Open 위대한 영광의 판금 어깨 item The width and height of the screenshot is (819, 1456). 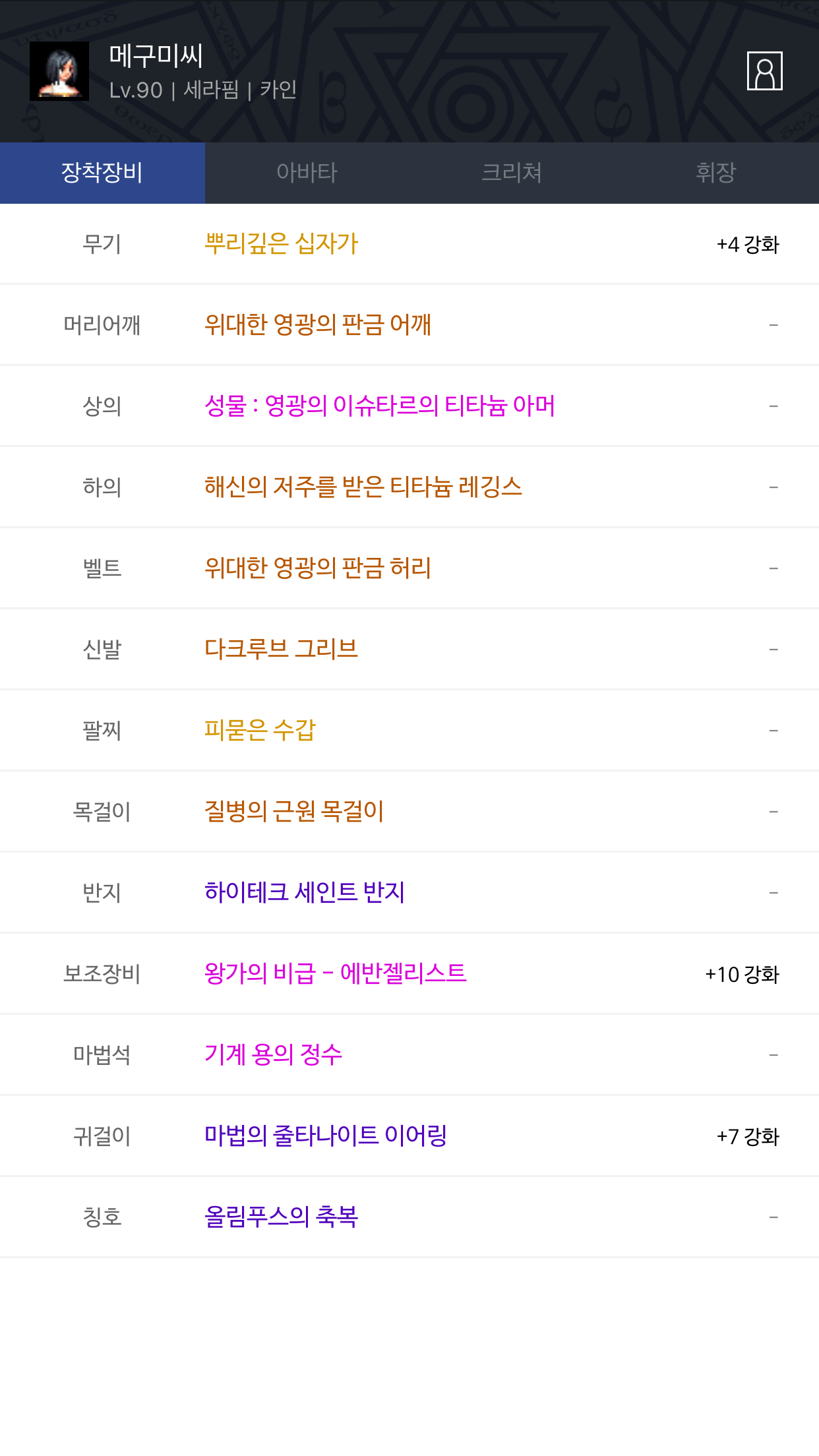(318, 324)
